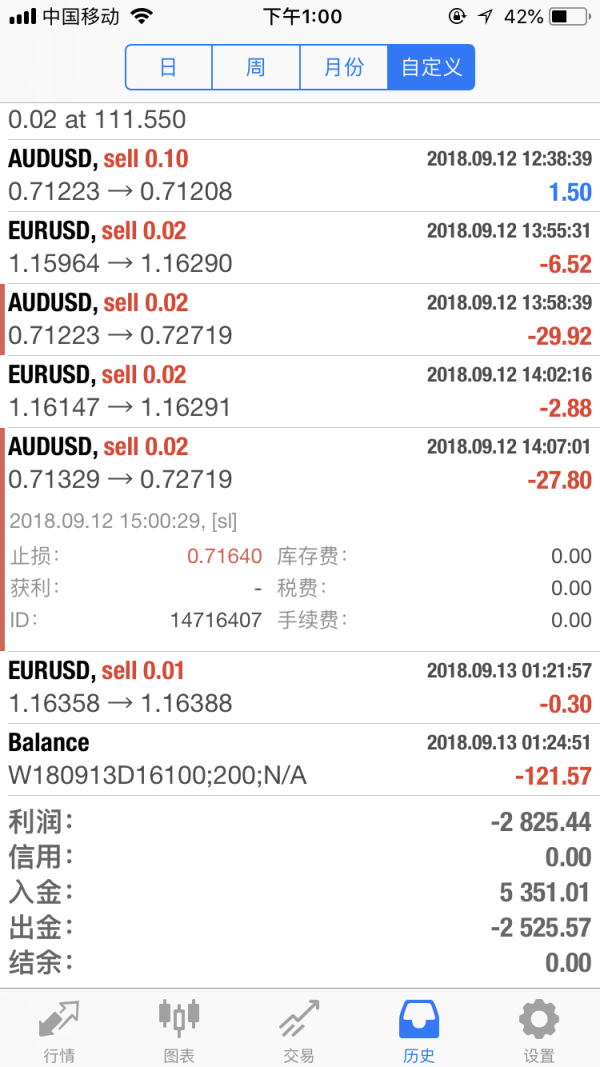Select the 自定义 custom period tab

click(431, 68)
